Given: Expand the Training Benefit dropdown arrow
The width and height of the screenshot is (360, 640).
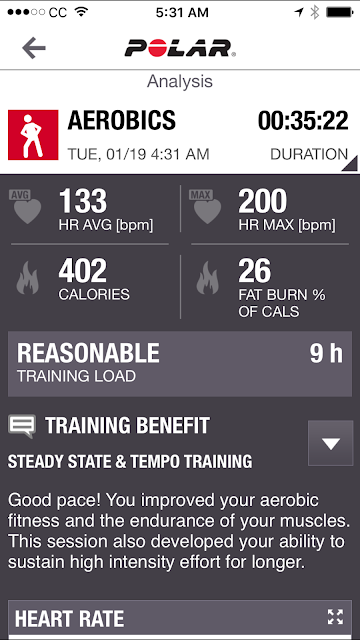Looking at the screenshot, I should click(x=330, y=443).
